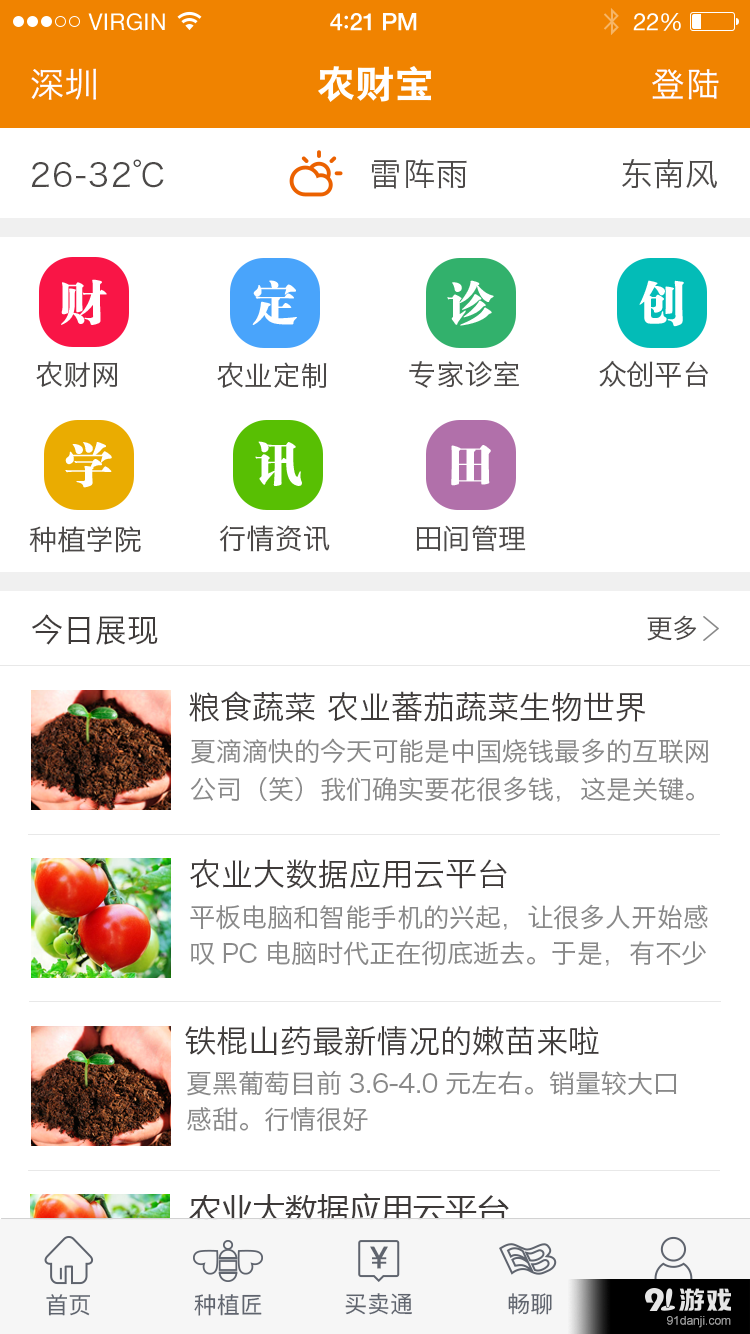Select the teal 创 icon for 众创平台
Screen dimensions: 750x1334
pyautogui.click(x=662, y=303)
